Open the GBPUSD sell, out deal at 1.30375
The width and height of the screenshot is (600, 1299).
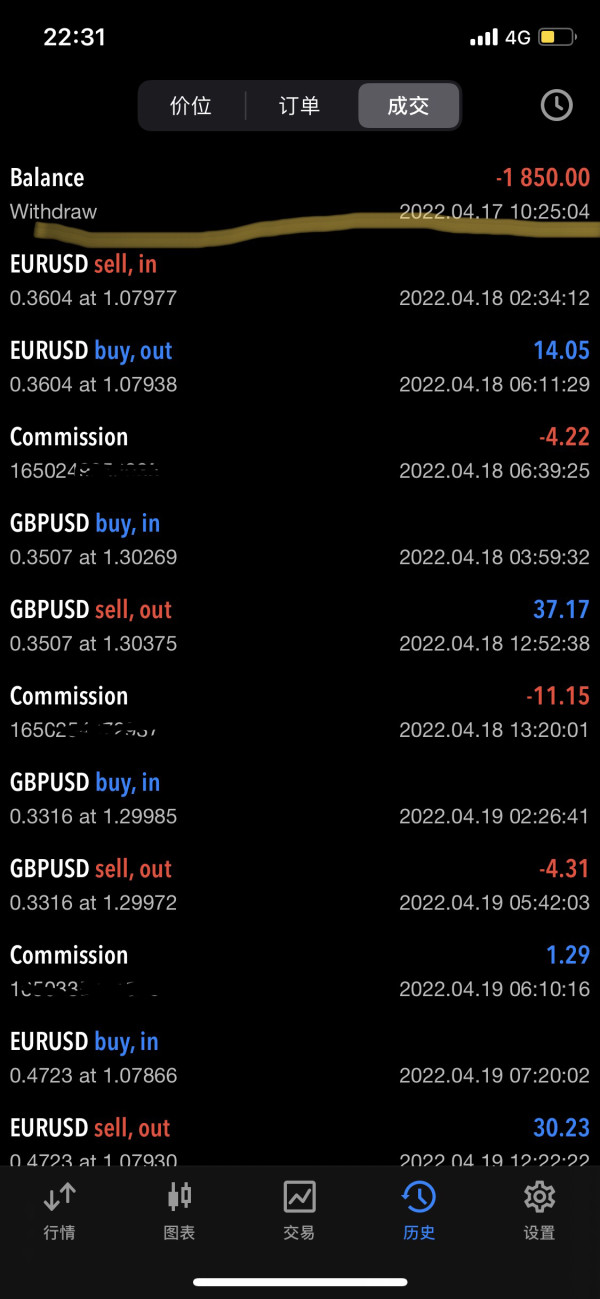pyautogui.click(x=300, y=626)
